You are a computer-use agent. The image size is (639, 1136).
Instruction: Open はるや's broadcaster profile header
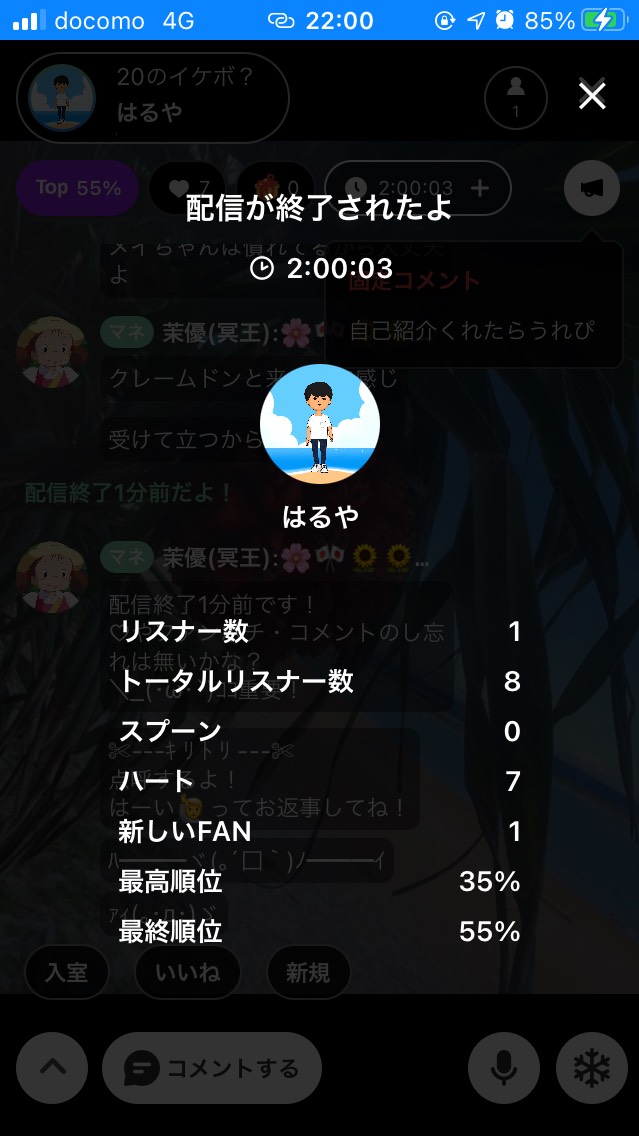click(152, 98)
